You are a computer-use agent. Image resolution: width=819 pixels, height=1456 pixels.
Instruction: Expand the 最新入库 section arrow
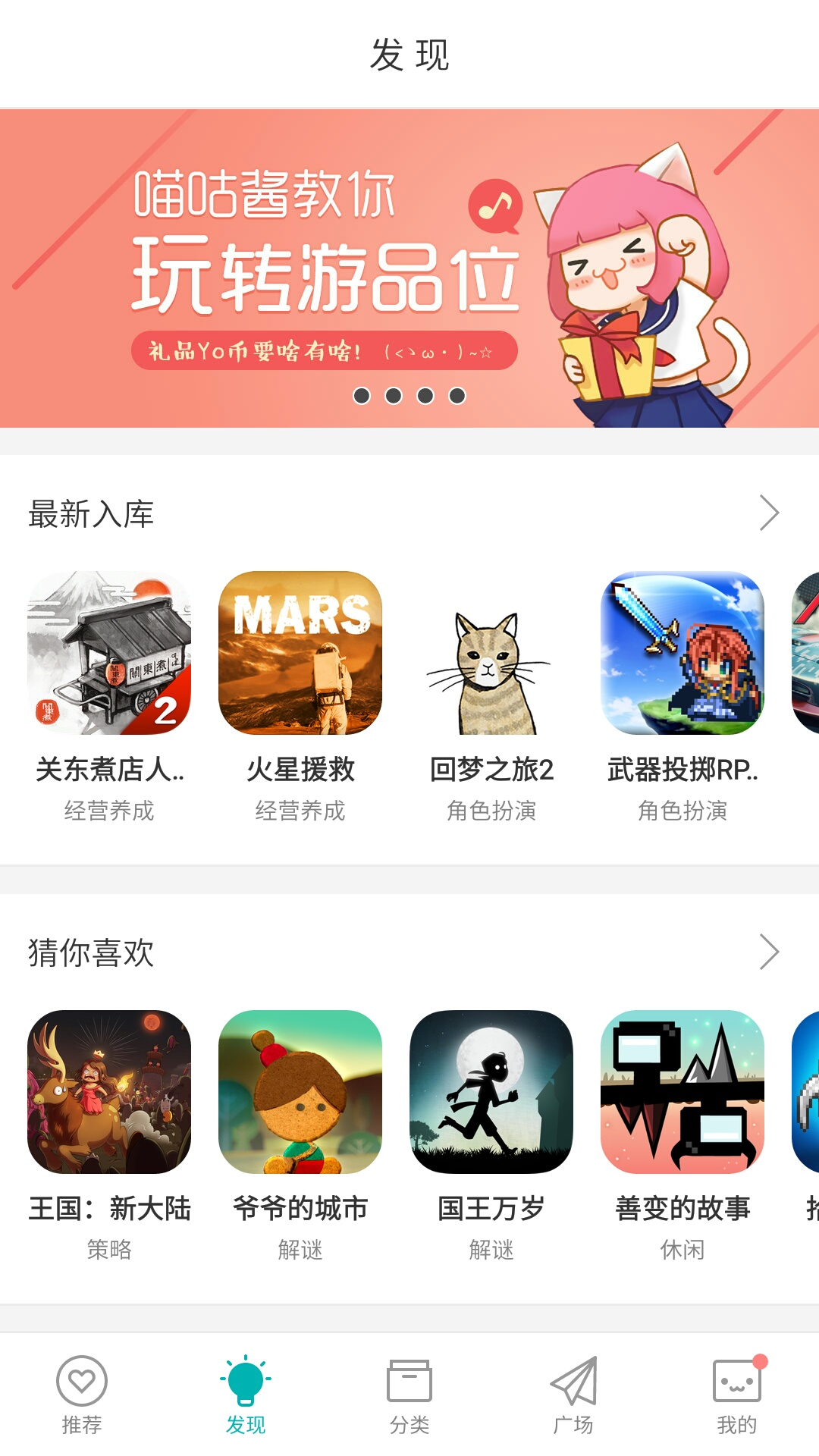pos(770,513)
